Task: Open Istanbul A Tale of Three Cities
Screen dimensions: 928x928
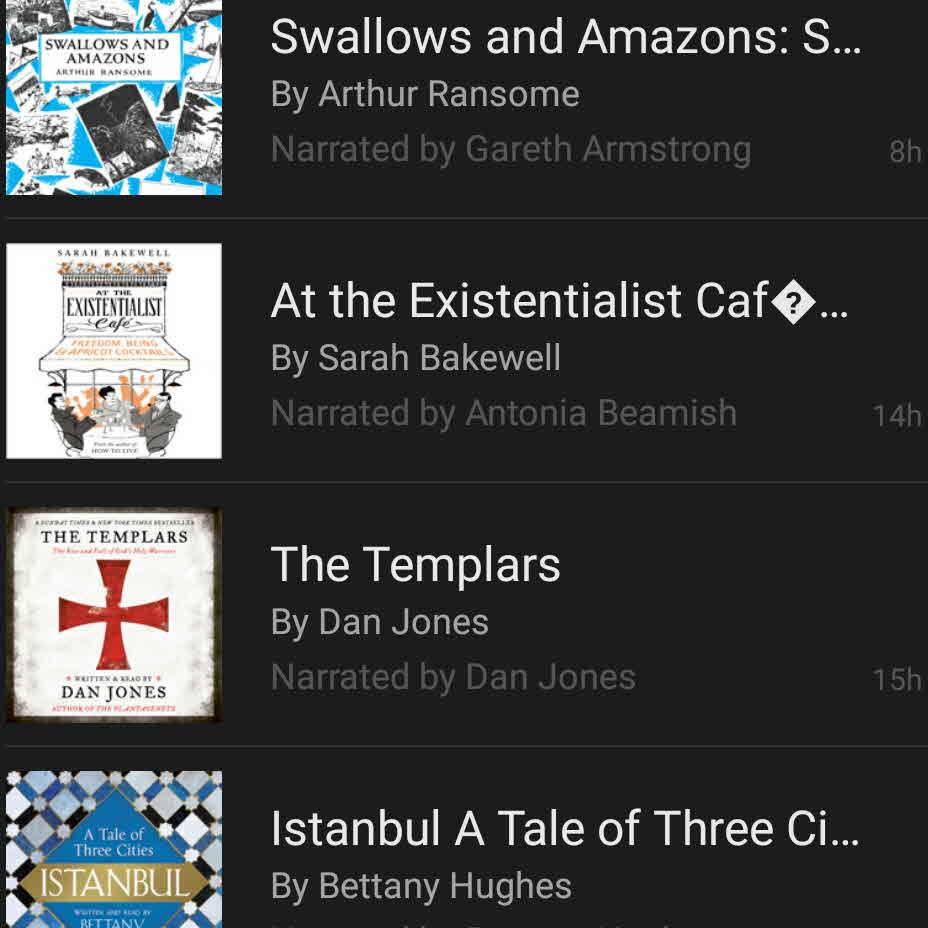Action: (564, 830)
